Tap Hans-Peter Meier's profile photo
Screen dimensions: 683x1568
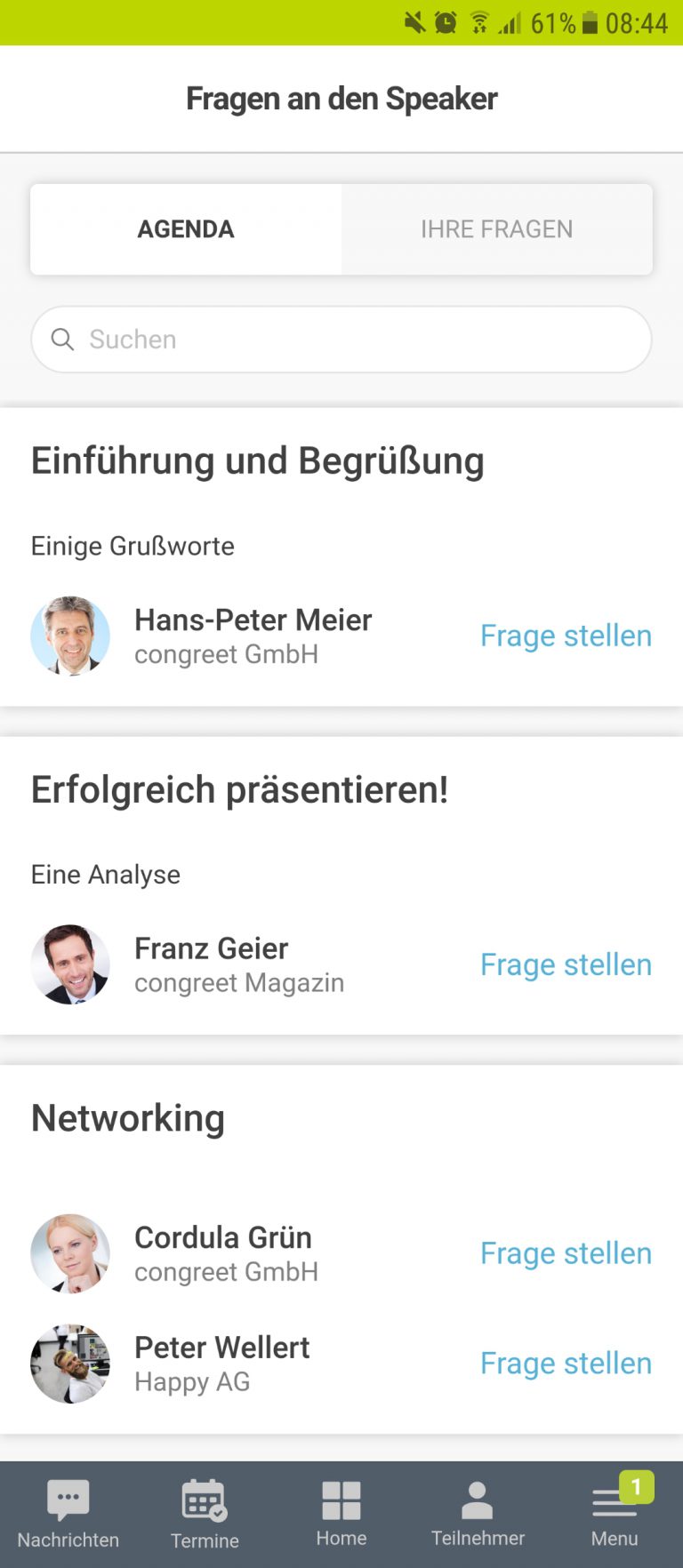70,636
